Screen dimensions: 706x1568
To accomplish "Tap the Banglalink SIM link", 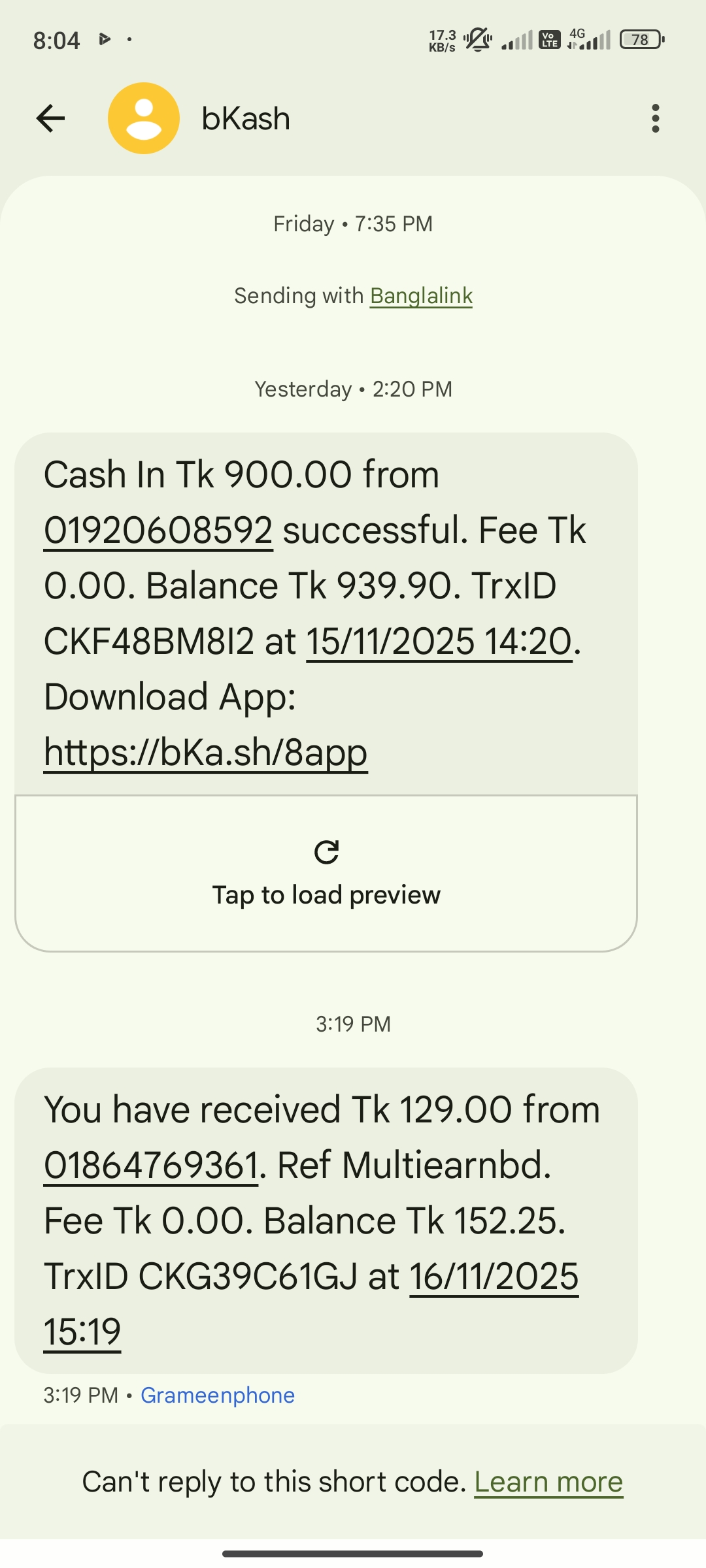I will 421,296.
